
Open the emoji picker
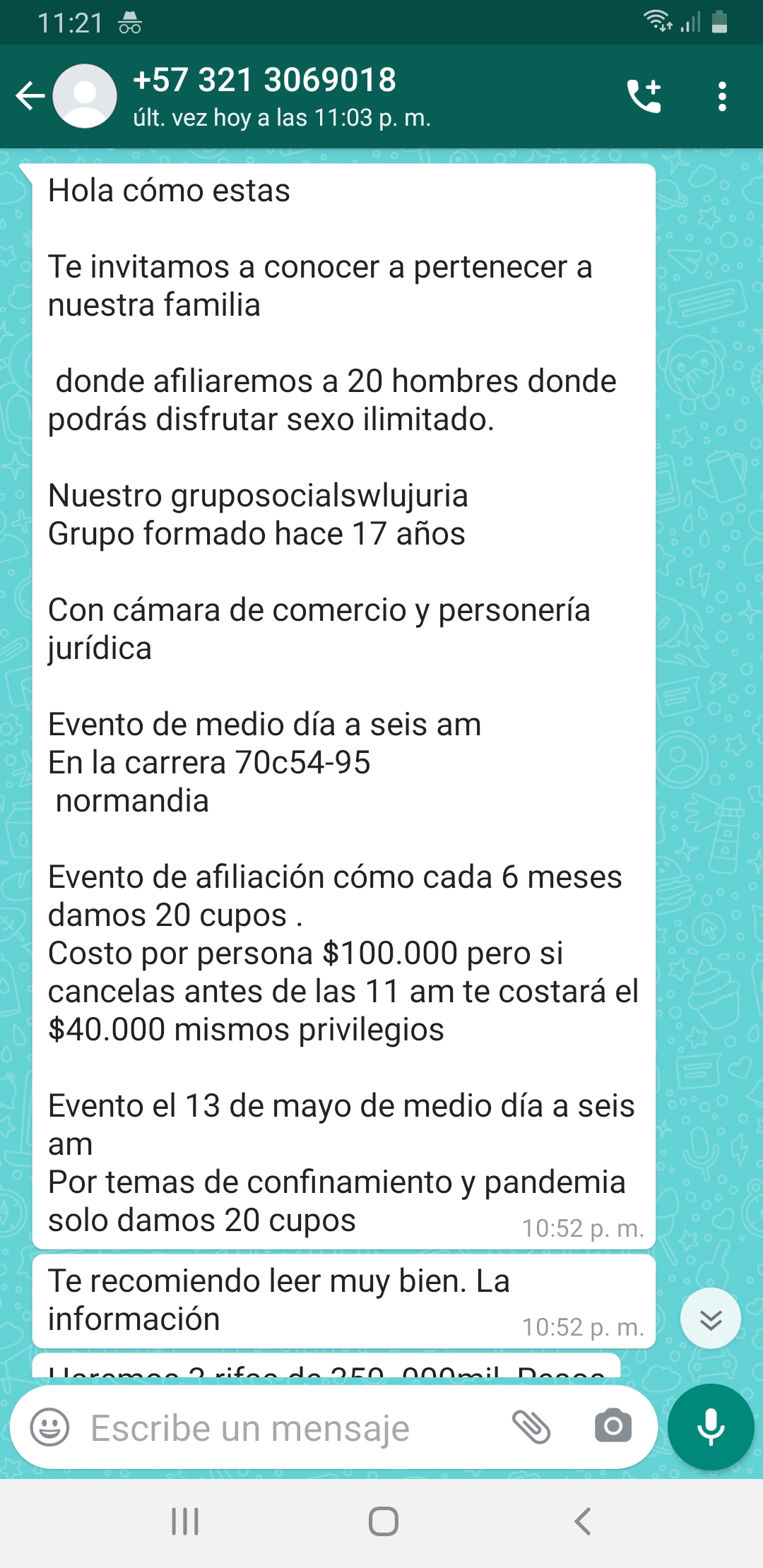(x=49, y=1427)
